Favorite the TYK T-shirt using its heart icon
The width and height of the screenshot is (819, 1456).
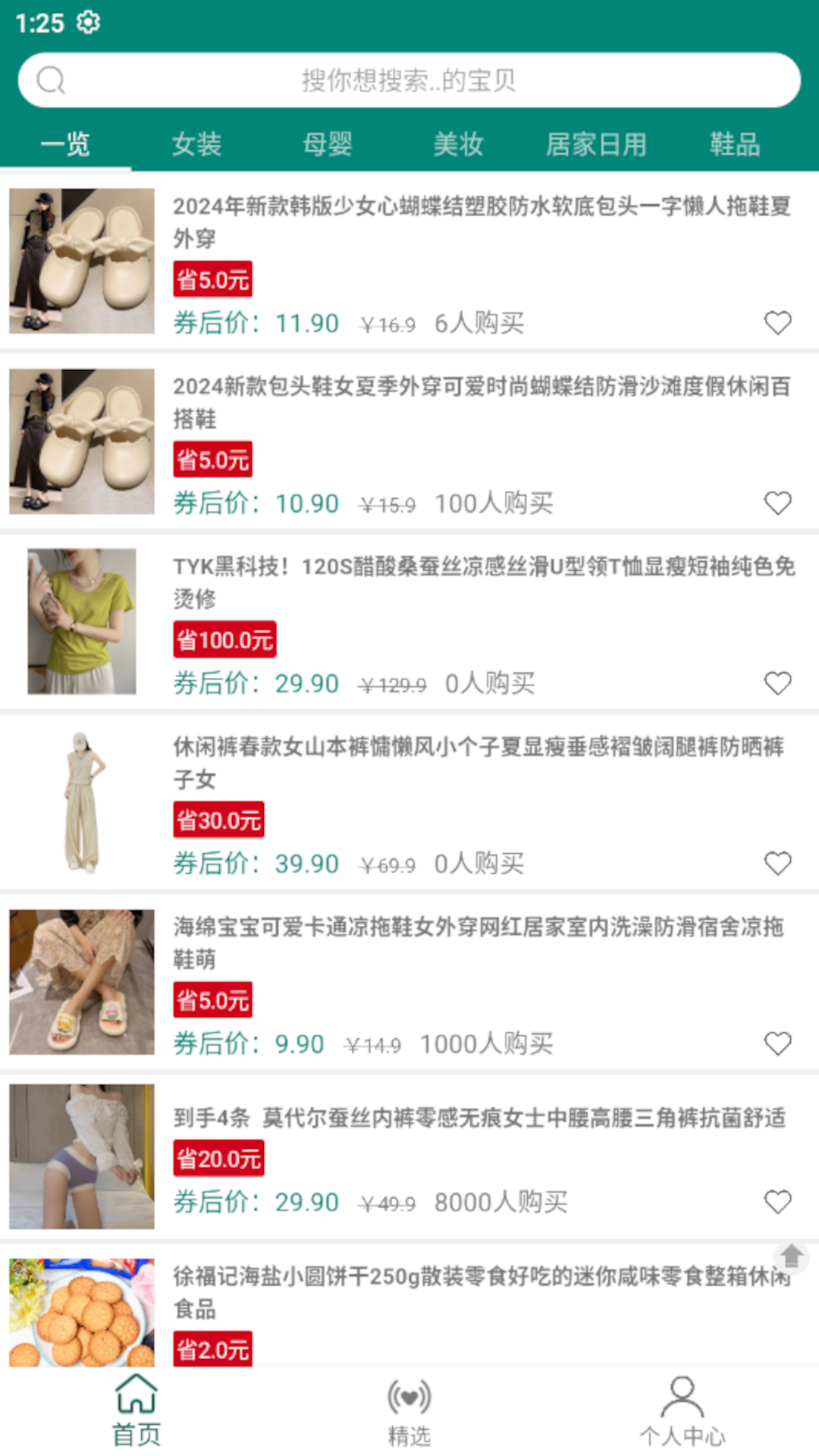point(778,682)
